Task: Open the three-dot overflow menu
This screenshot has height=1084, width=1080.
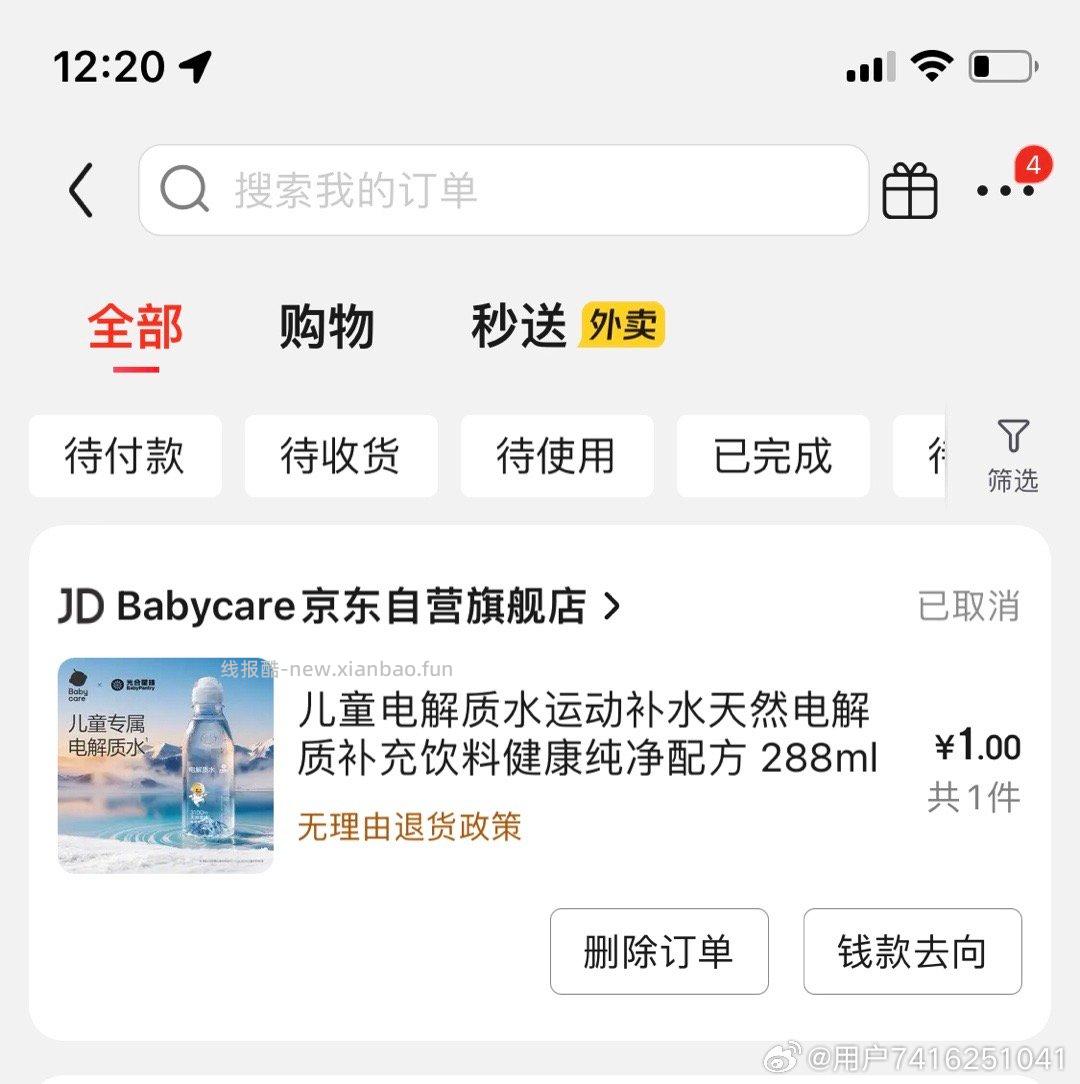Action: [1004, 190]
